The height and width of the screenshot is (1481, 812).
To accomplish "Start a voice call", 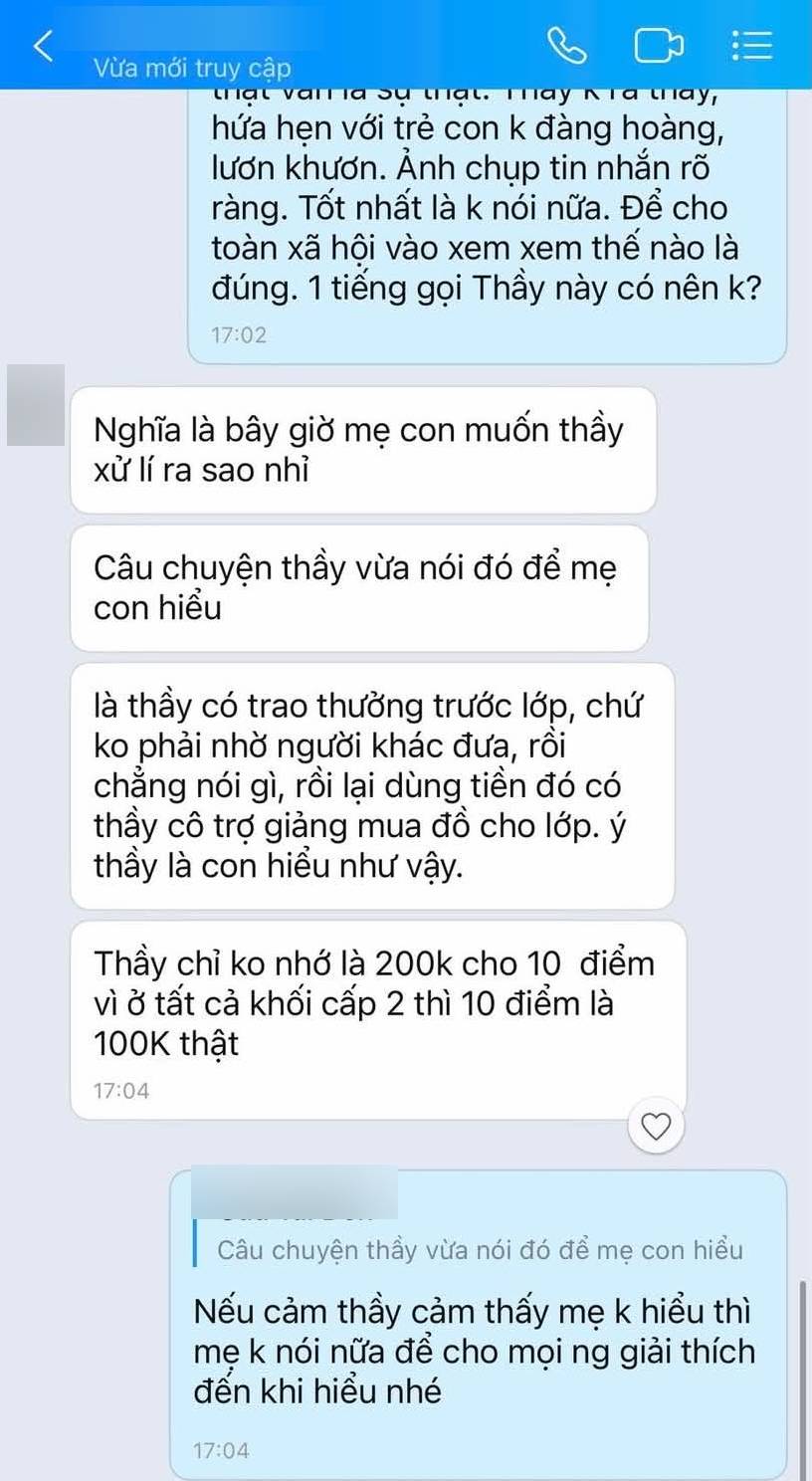I will [x=567, y=46].
